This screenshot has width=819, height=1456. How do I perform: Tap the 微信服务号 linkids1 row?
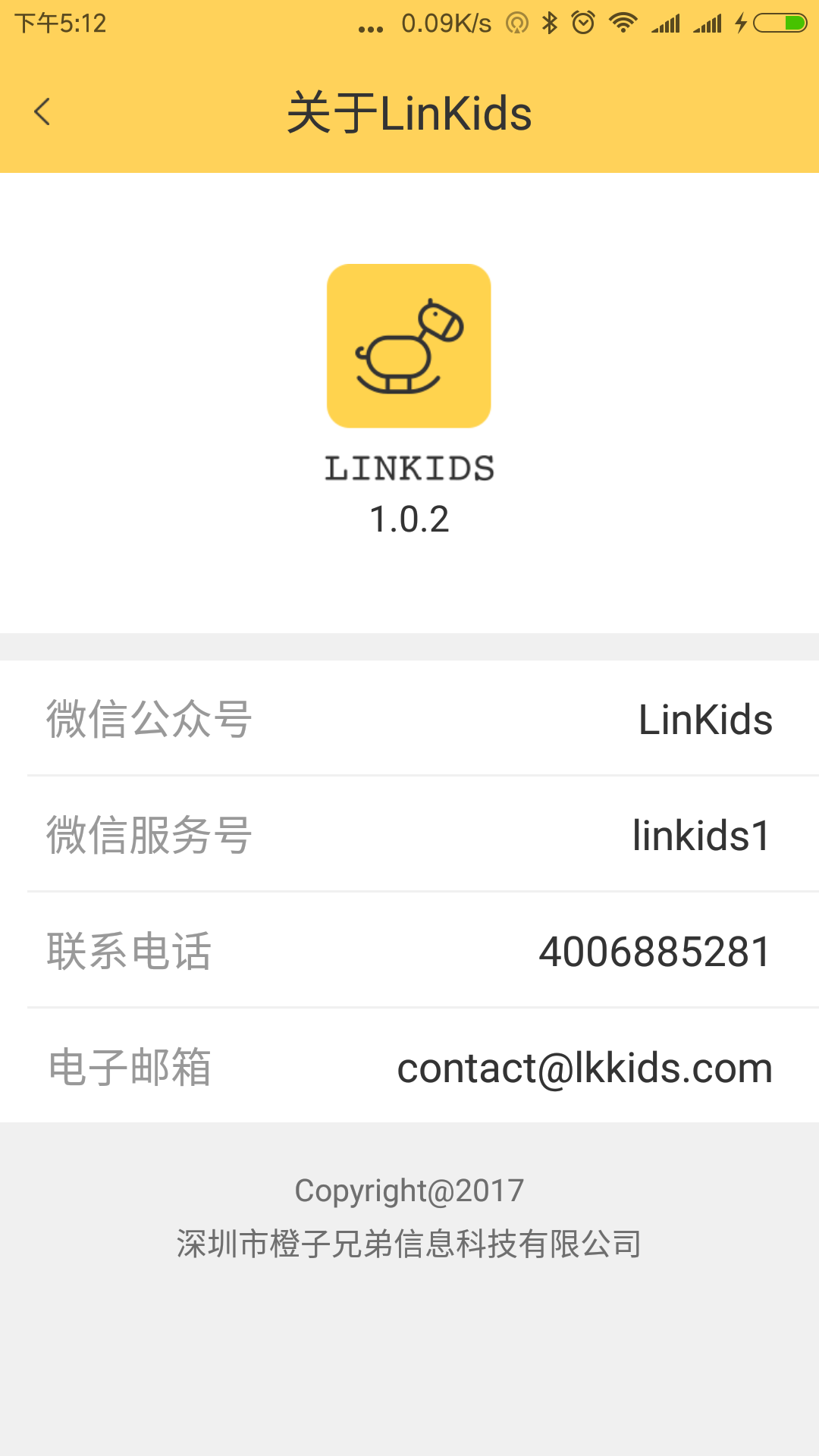click(x=409, y=835)
